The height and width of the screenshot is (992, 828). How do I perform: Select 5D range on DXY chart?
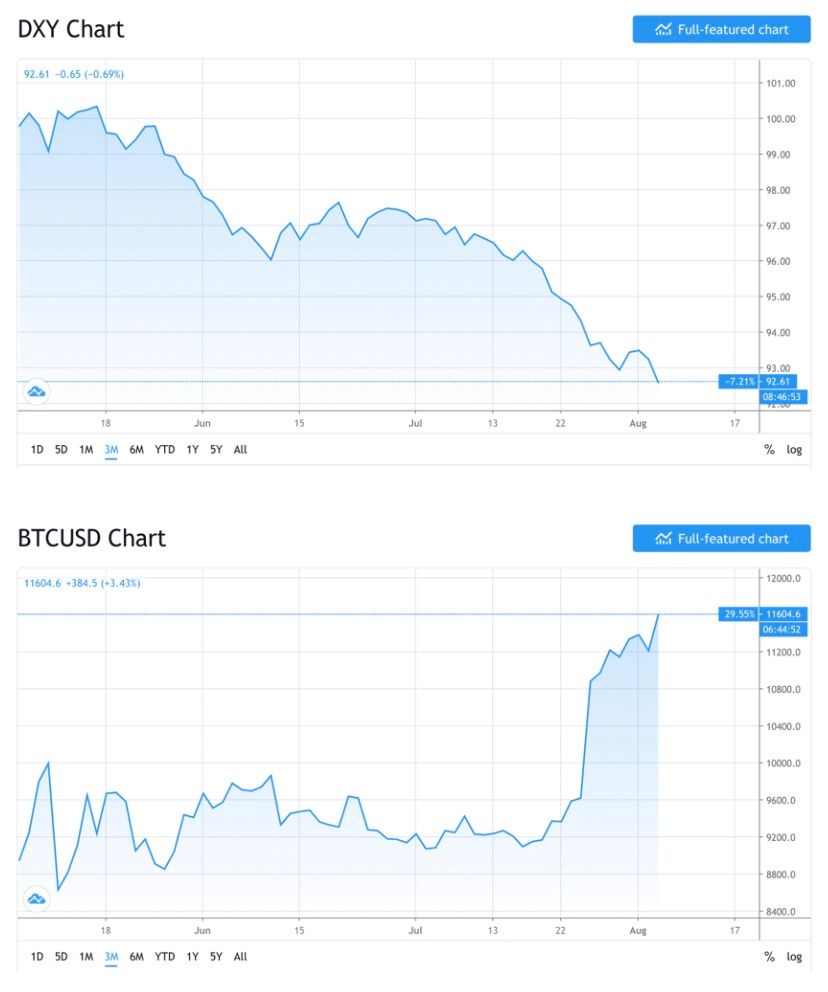click(x=61, y=450)
